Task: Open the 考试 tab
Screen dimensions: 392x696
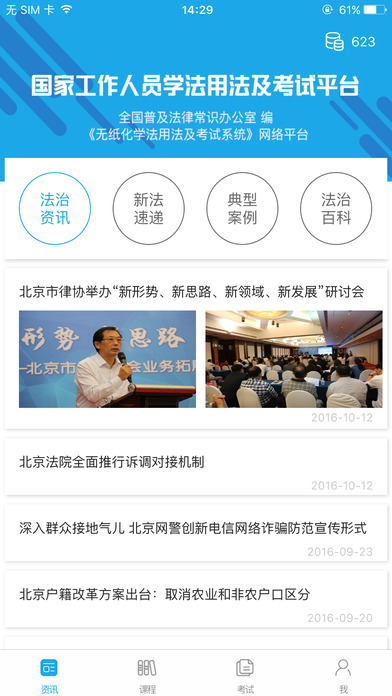Action: [245, 675]
